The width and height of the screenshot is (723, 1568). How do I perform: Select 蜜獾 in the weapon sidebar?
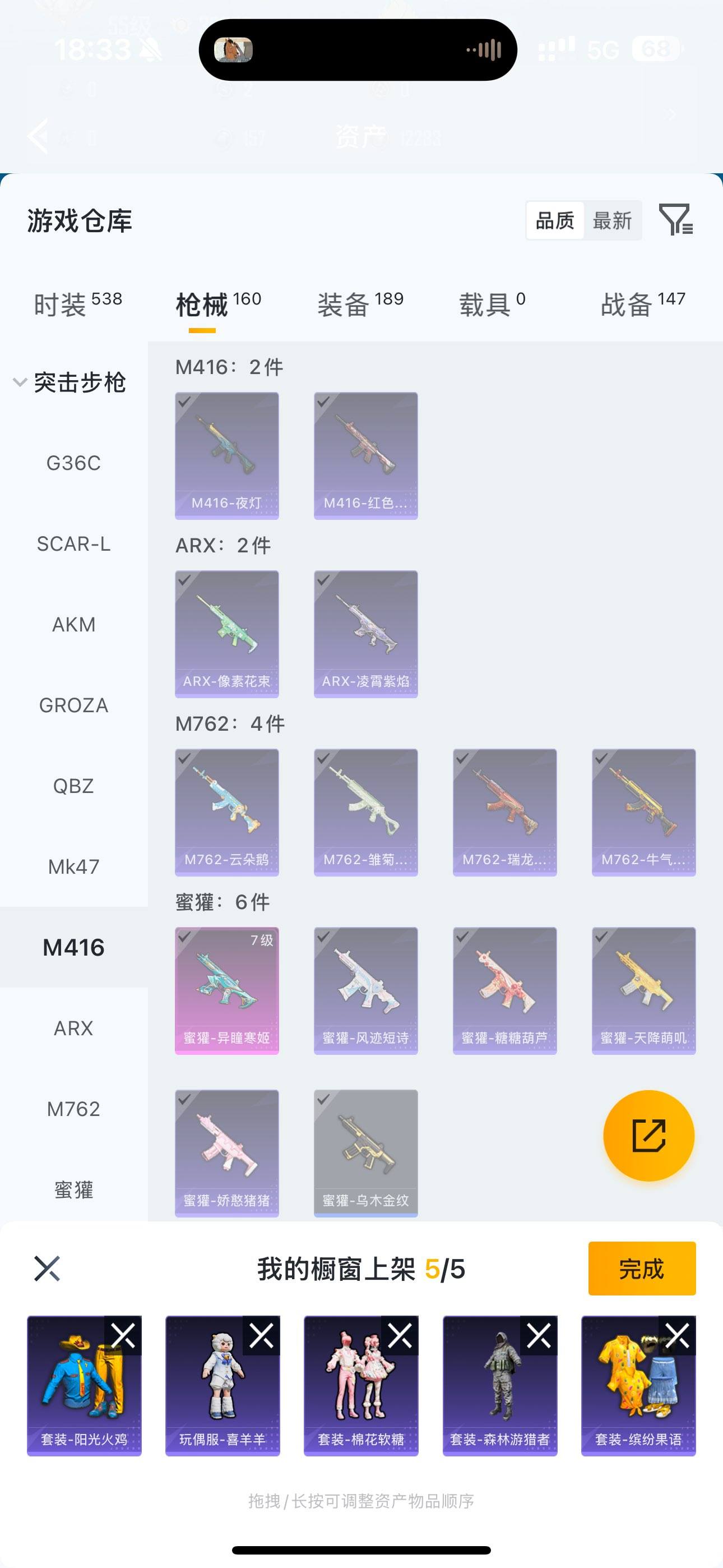(74, 1189)
